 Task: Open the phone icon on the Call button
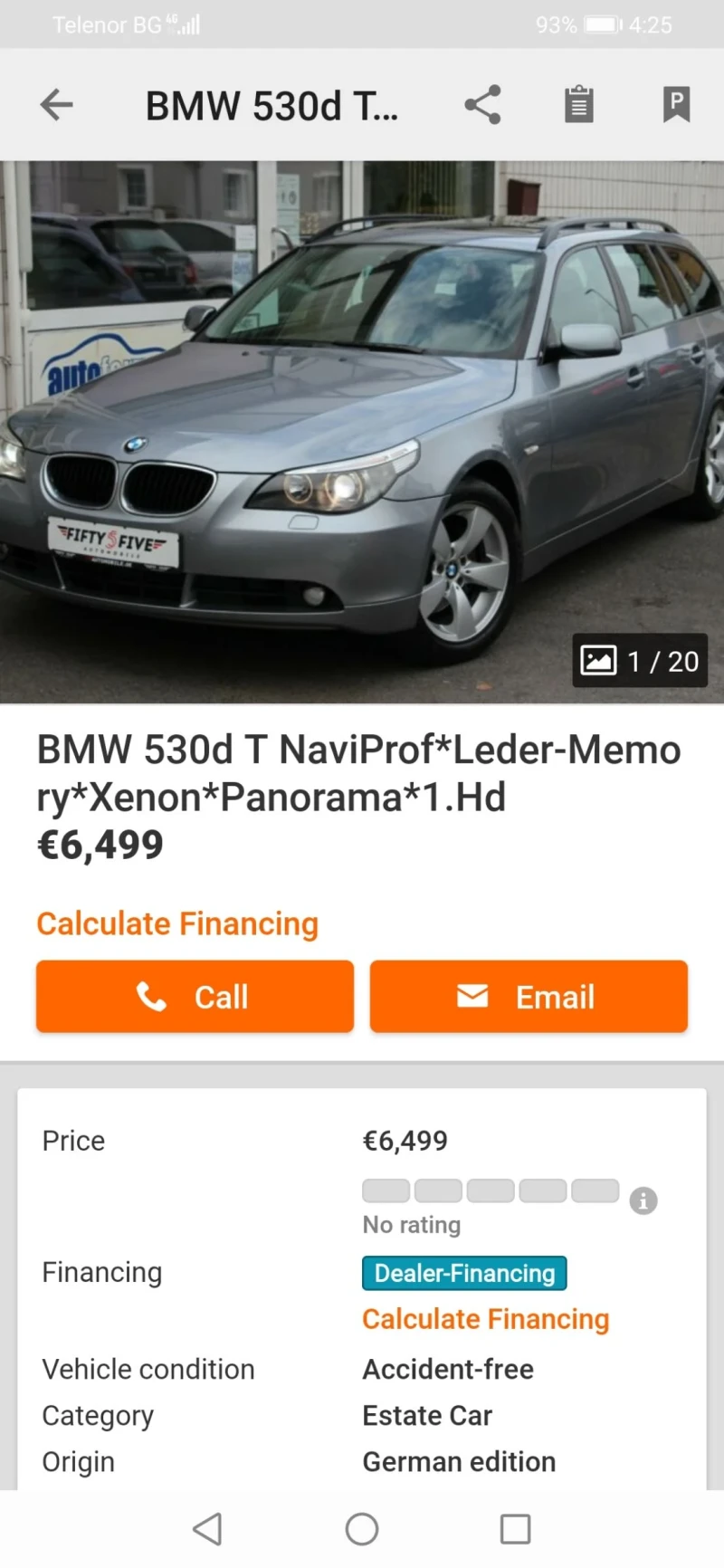pos(150,996)
